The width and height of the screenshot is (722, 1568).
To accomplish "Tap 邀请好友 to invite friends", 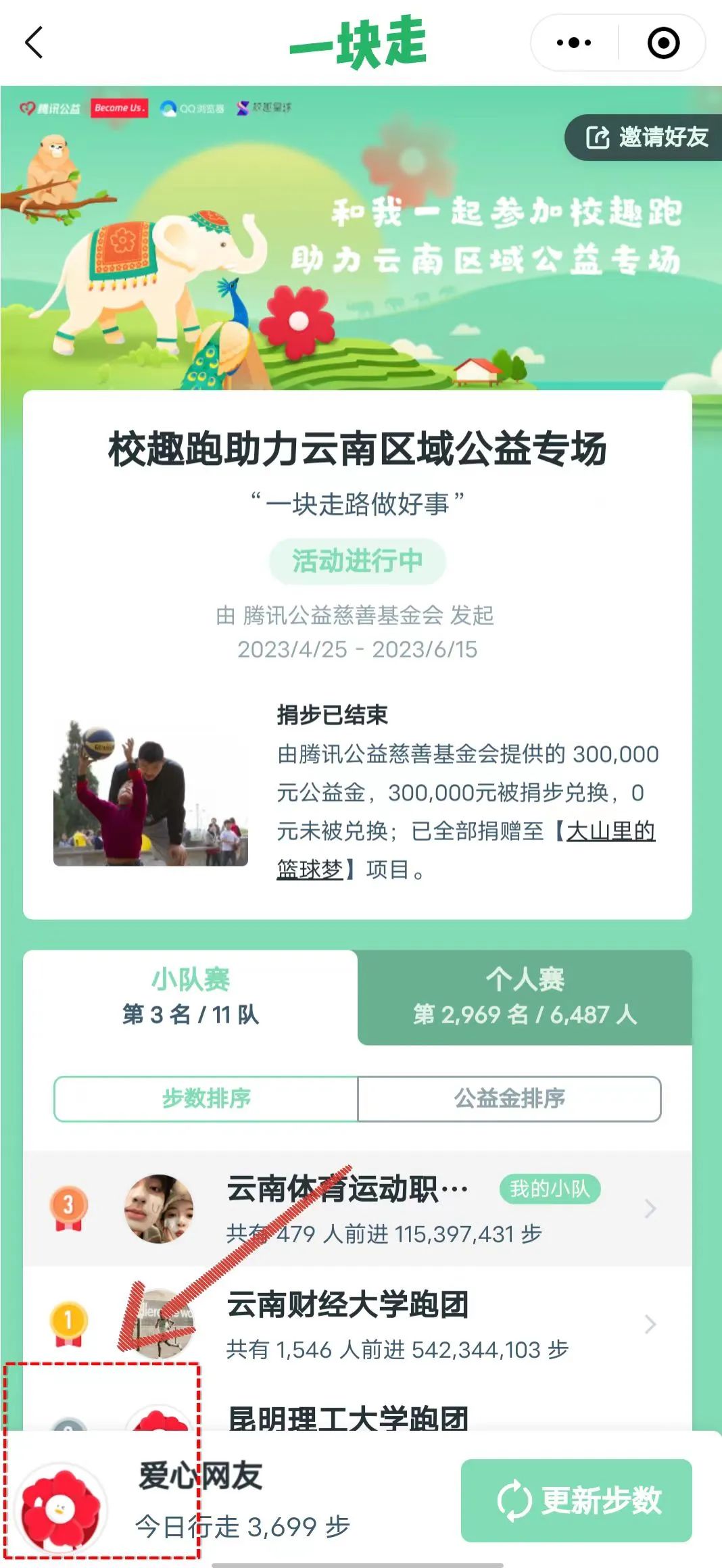I will (x=646, y=137).
